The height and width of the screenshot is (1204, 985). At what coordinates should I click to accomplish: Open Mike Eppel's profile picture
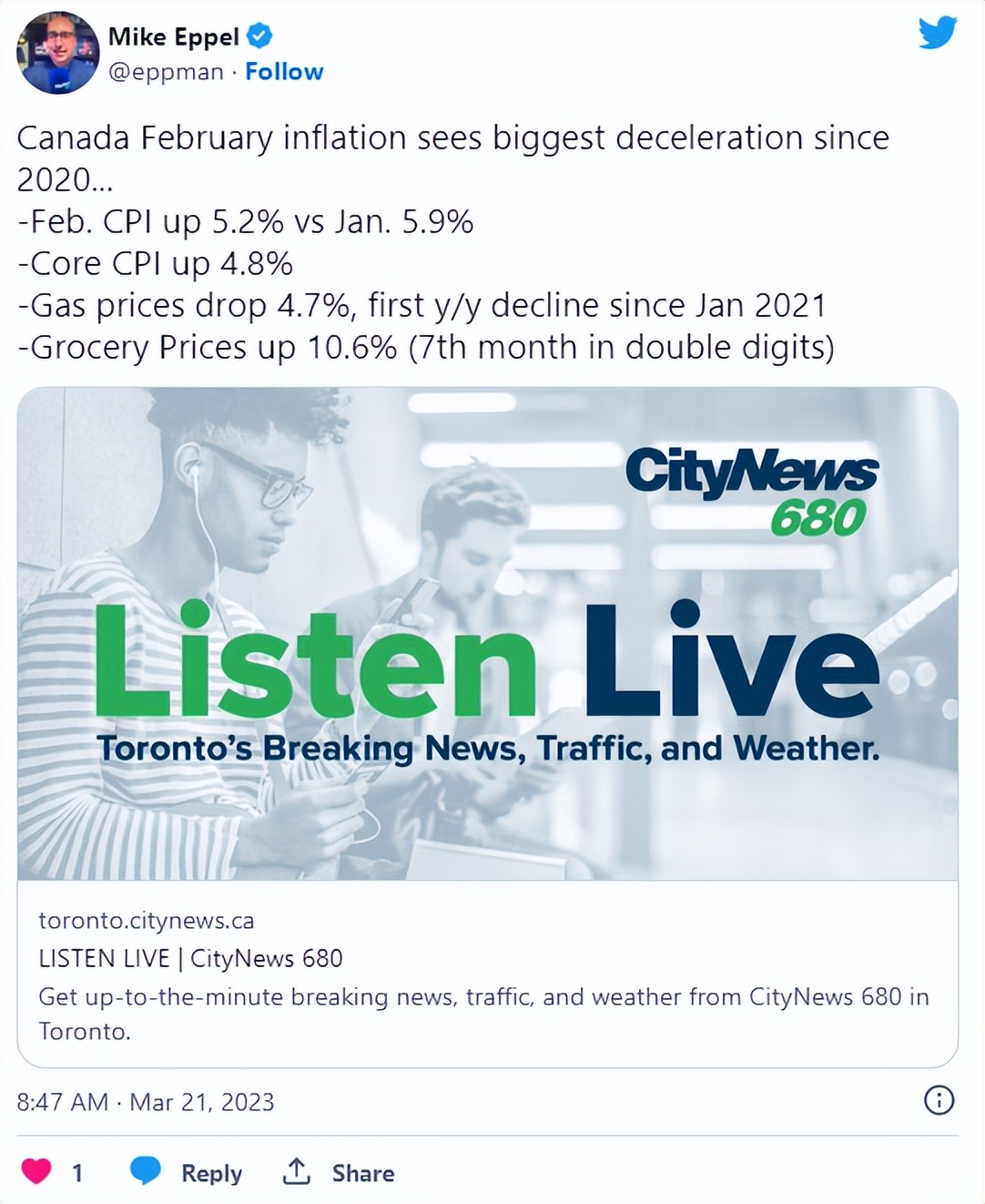(58, 53)
